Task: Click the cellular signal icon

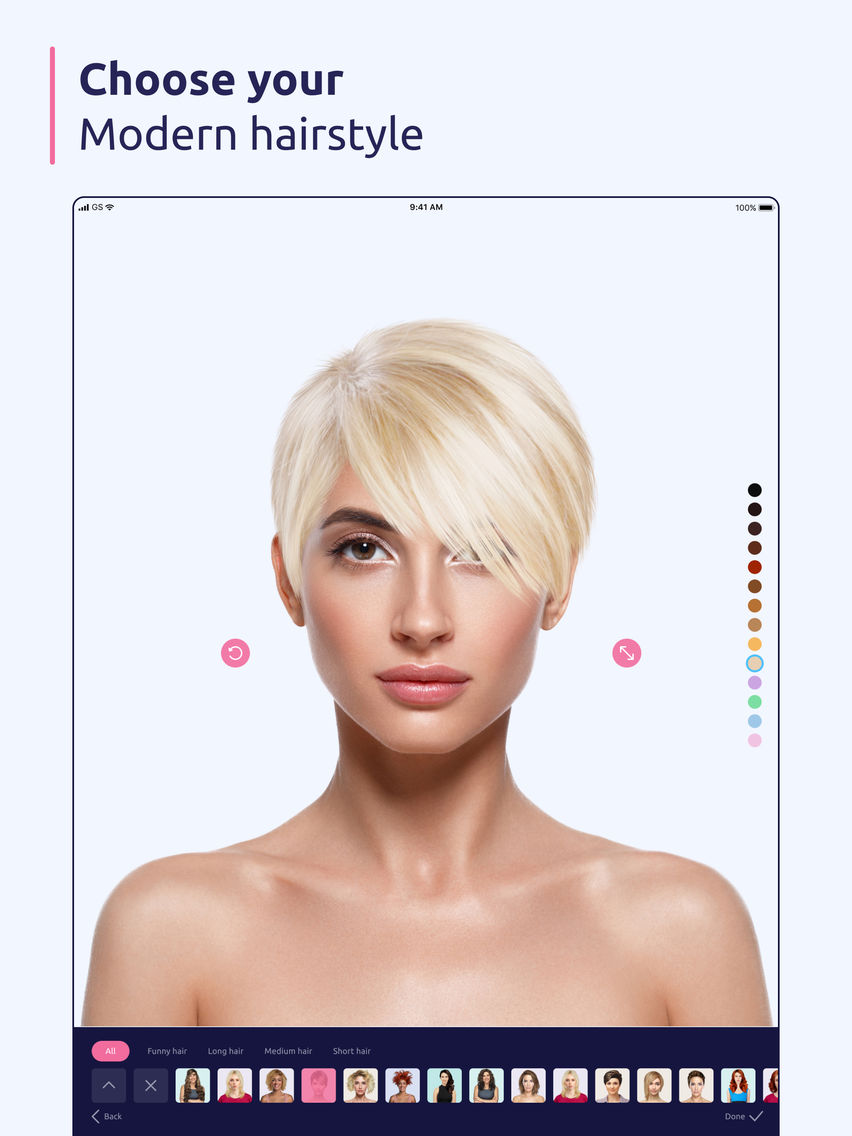Action: click(x=85, y=207)
